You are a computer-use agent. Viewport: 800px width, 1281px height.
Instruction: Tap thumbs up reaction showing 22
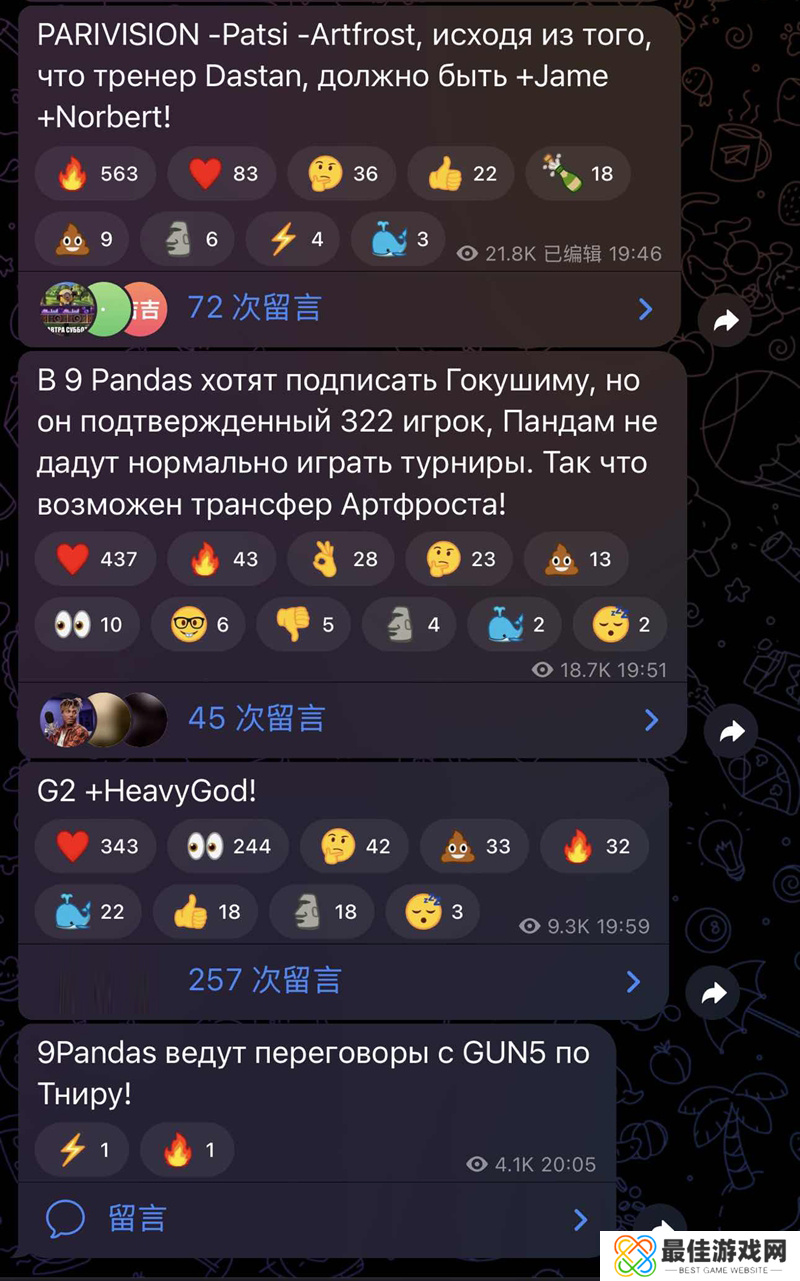pyautogui.click(x=461, y=174)
